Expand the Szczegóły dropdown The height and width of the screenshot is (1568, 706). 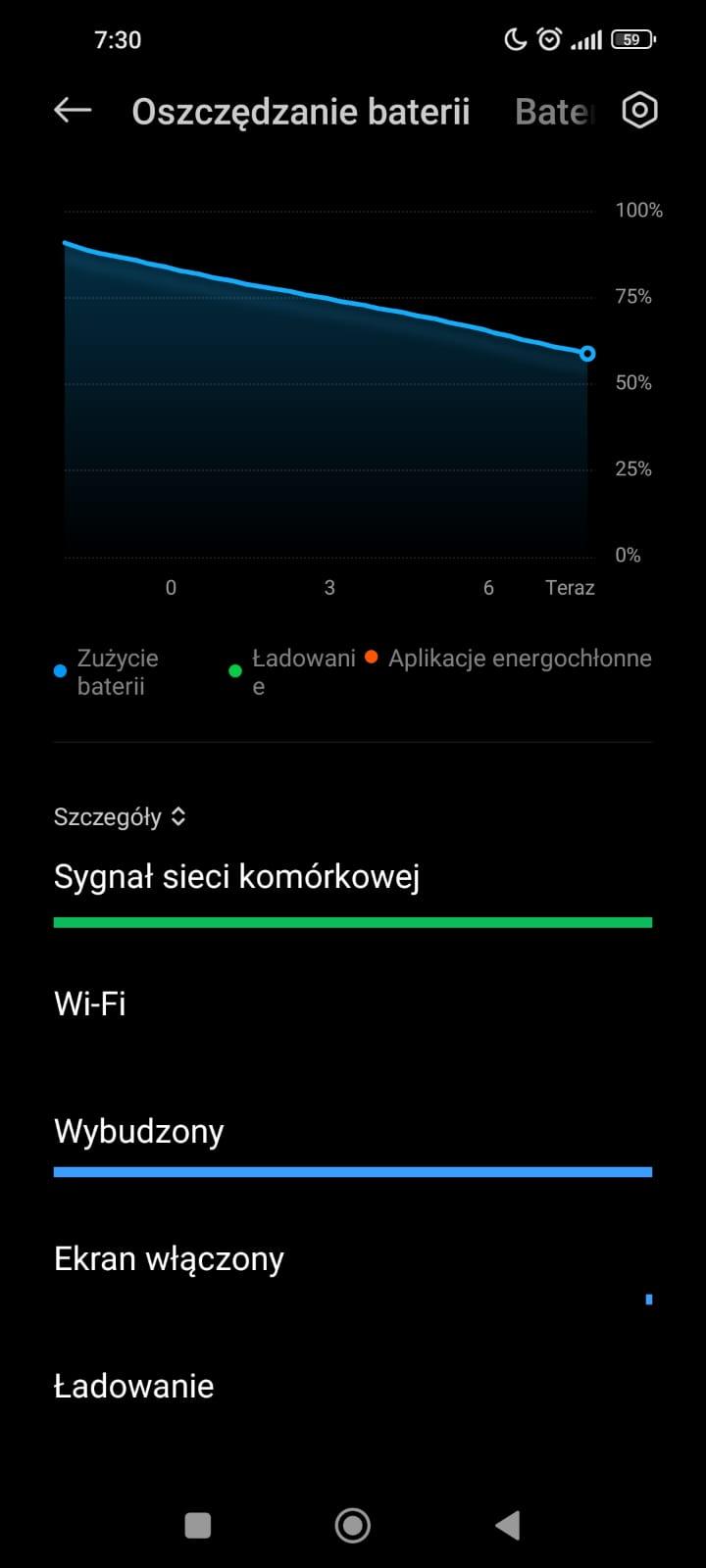tap(120, 816)
